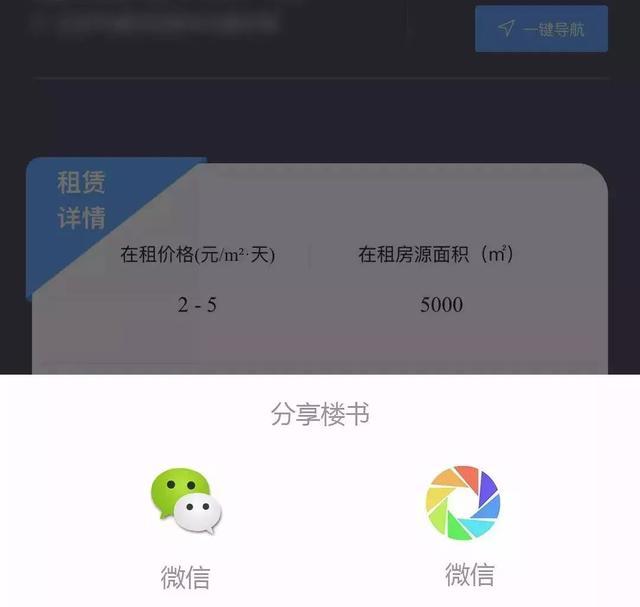Share the listing via the green WeChat chat icon

(186, 501)
